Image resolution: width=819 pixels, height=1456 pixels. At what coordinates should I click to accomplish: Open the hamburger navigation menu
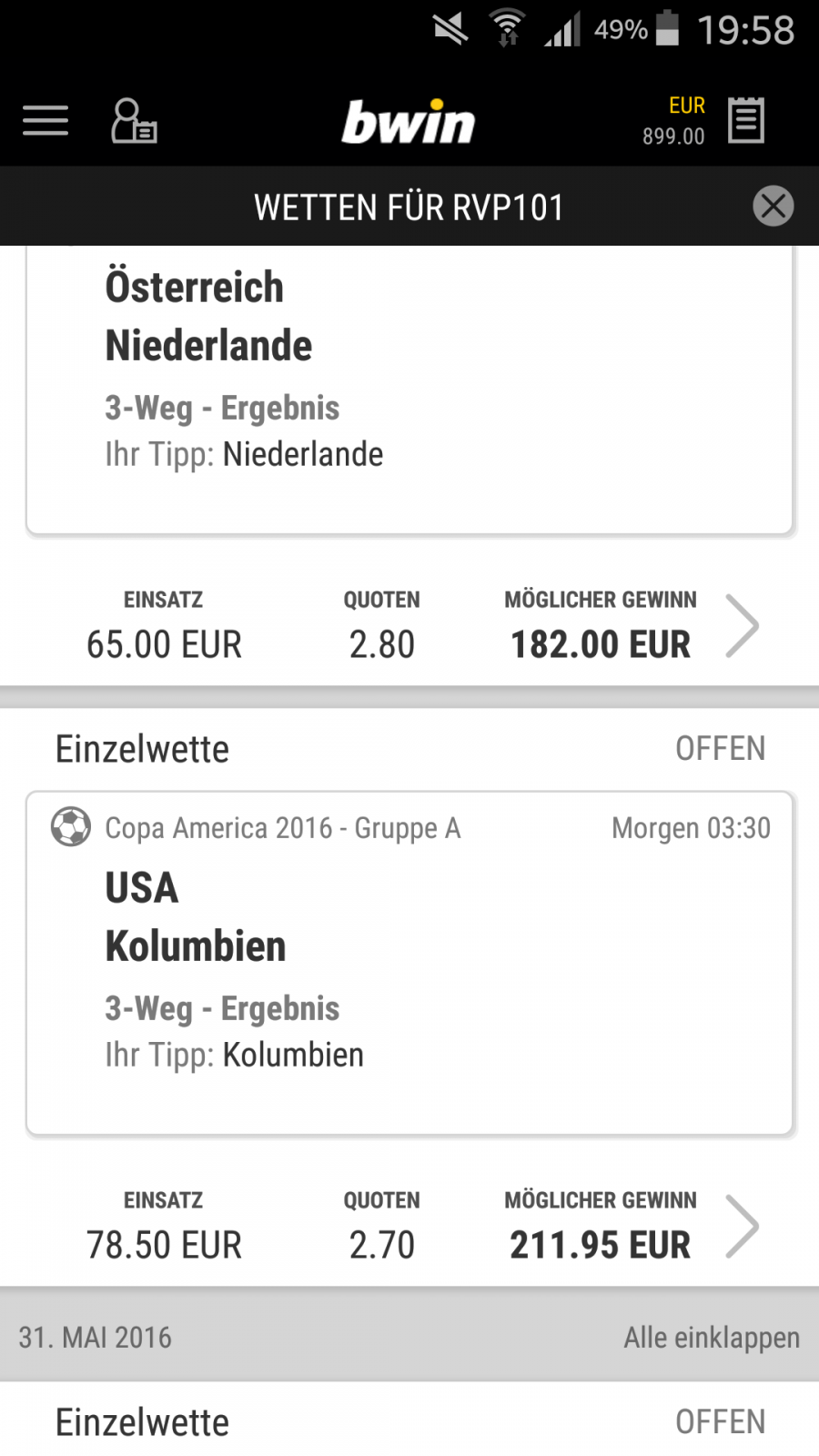point(45,120)
